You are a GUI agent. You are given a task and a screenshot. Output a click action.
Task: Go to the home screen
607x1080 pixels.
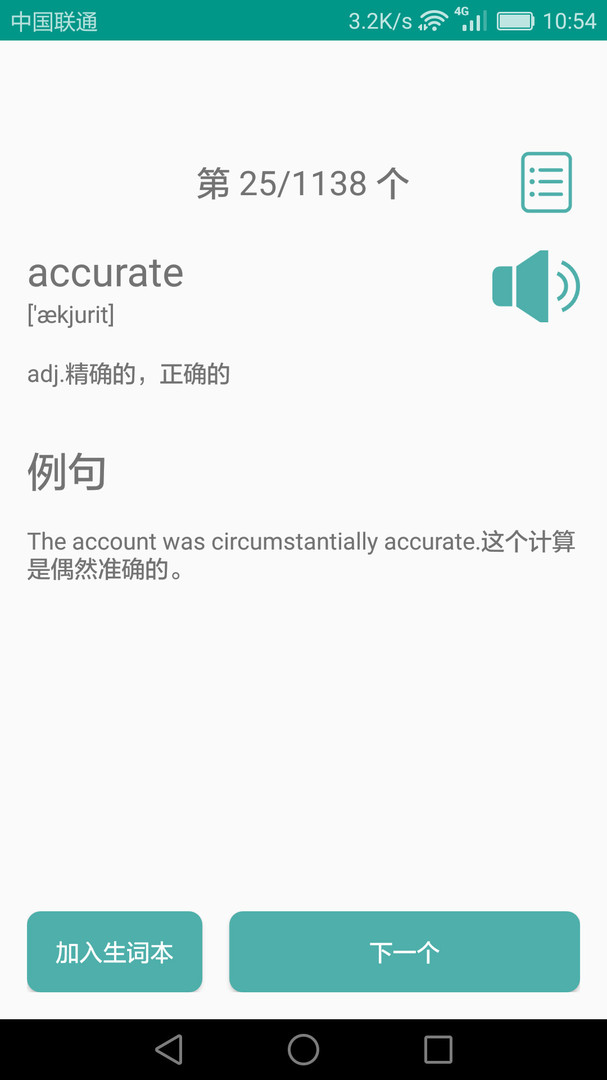coord(303,1050)
